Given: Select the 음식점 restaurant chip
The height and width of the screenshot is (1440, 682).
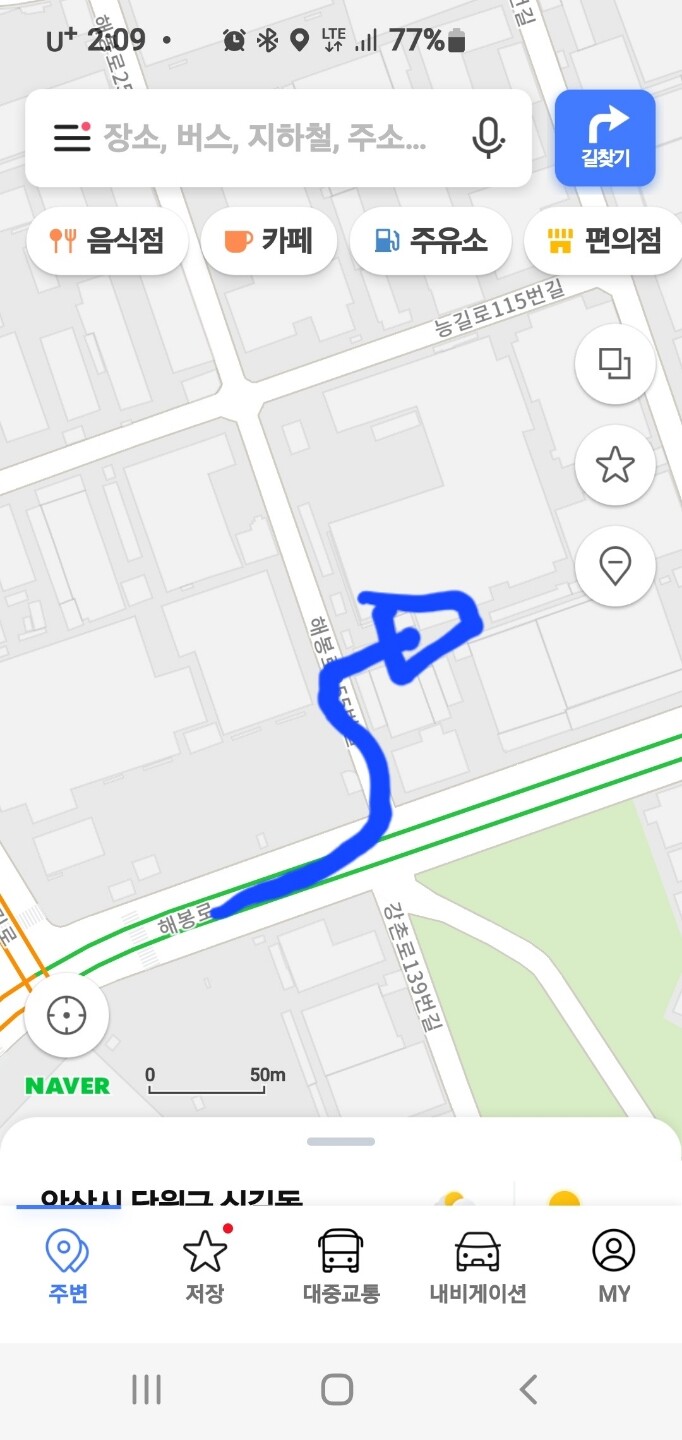Looking at the screenshot, I should [x=107, y=240].
